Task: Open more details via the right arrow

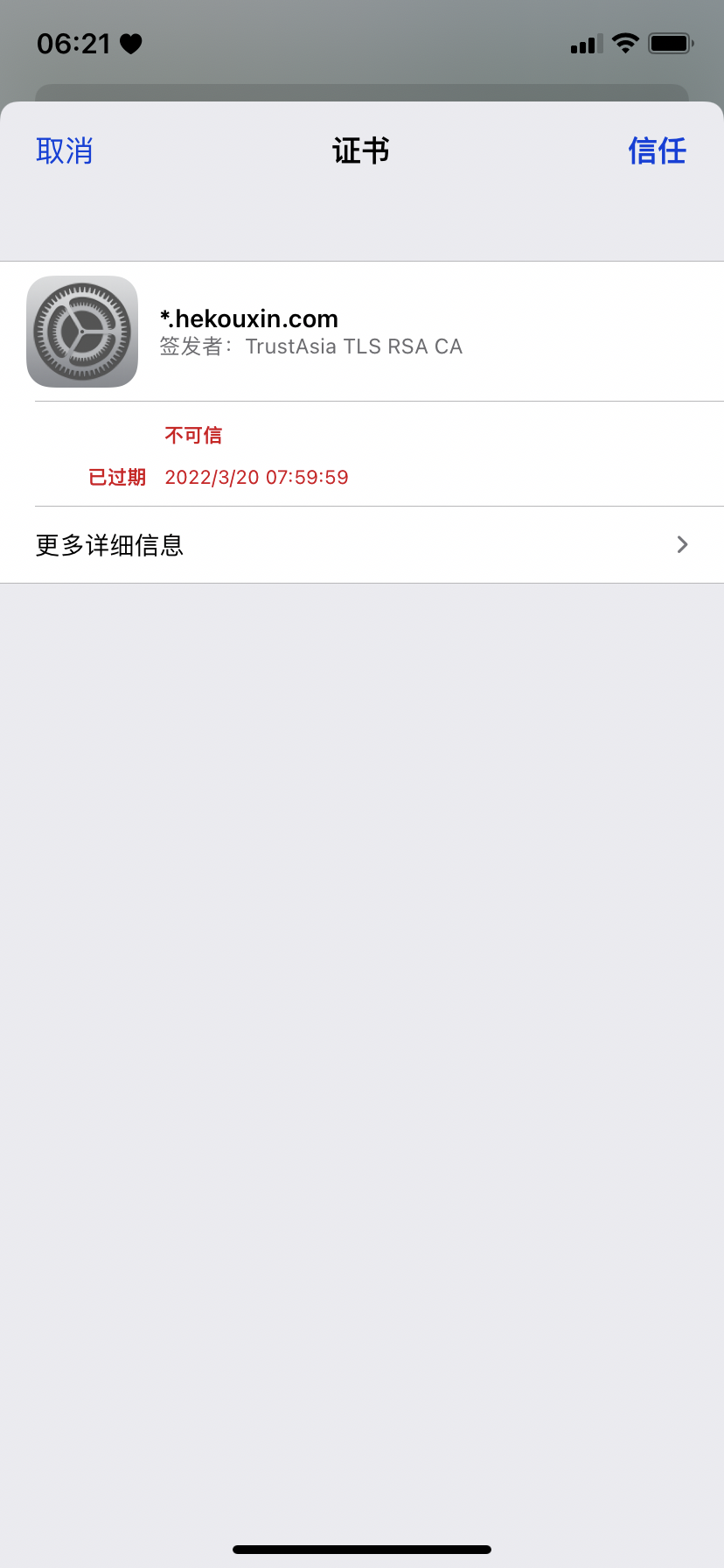Action: point(681,544)
